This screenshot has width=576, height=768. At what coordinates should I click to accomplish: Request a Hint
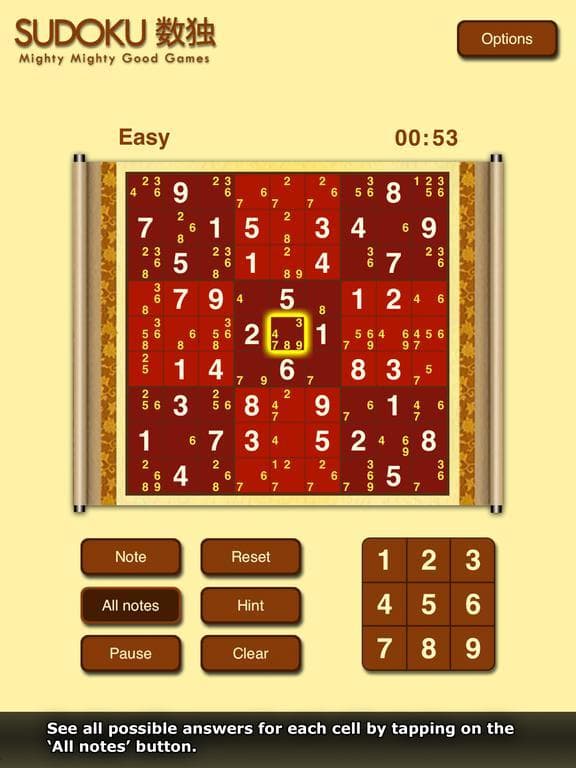(251, 605)
